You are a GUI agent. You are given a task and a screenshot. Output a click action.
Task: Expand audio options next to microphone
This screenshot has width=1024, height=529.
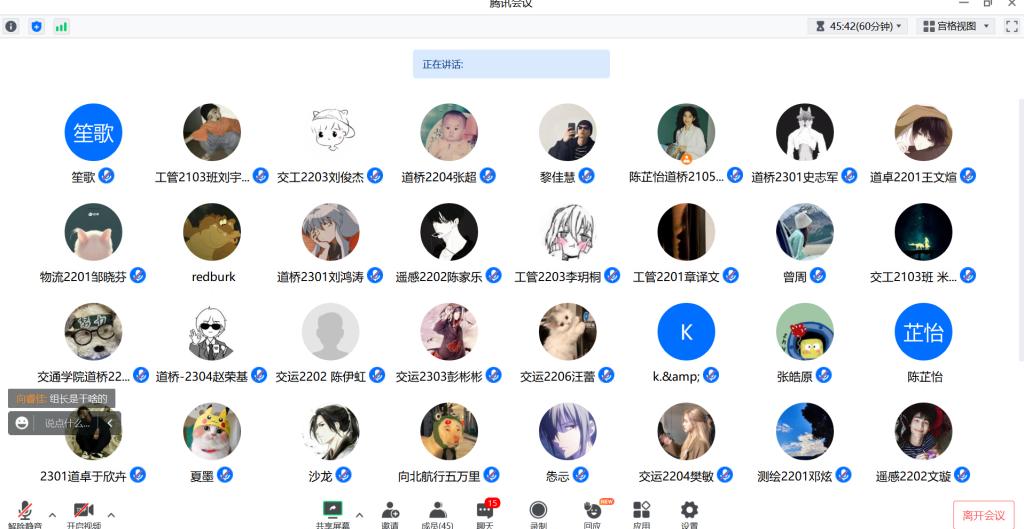[x=52, y=516]
